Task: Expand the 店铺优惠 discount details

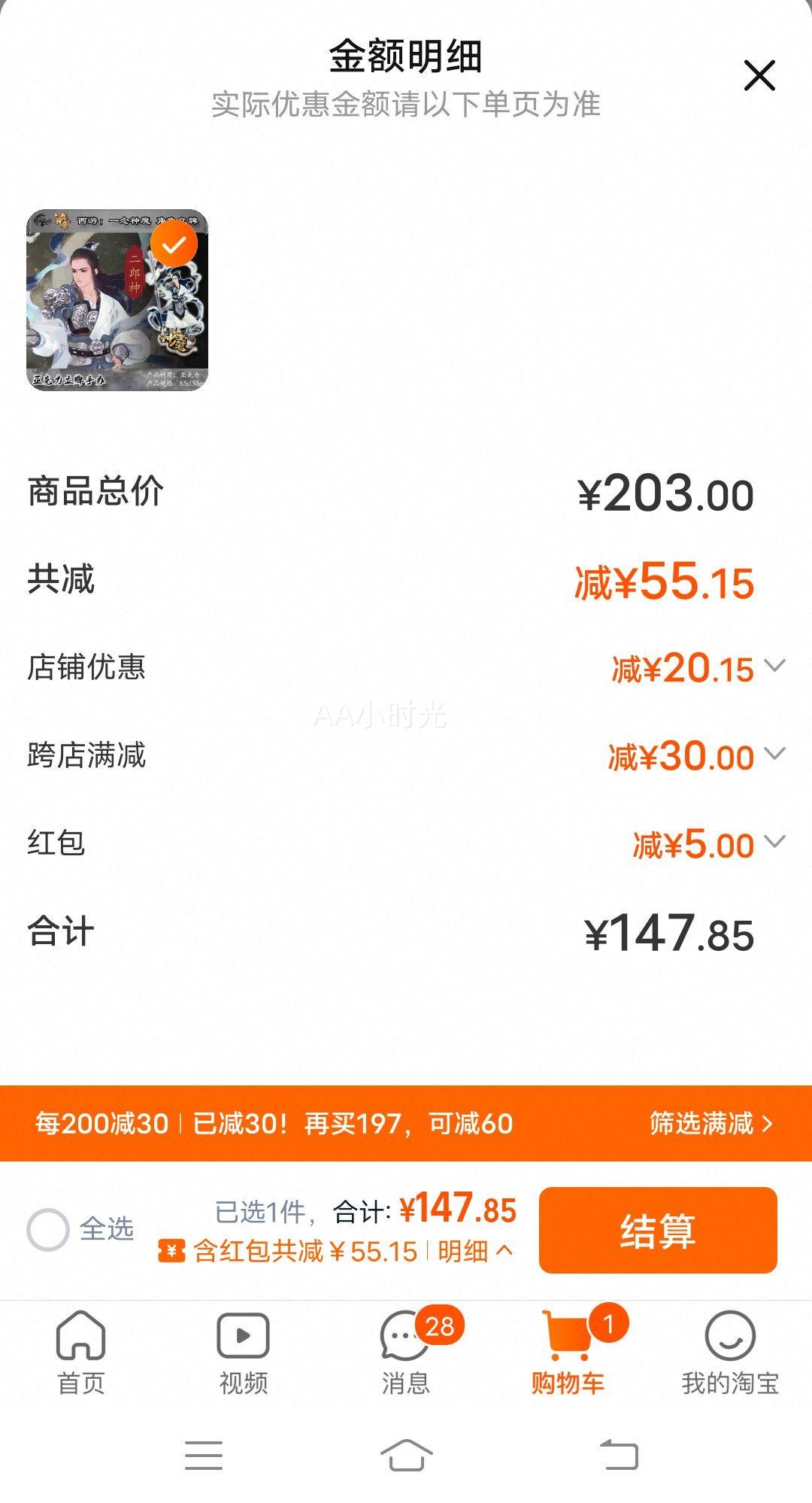Action: pos(774,666)
